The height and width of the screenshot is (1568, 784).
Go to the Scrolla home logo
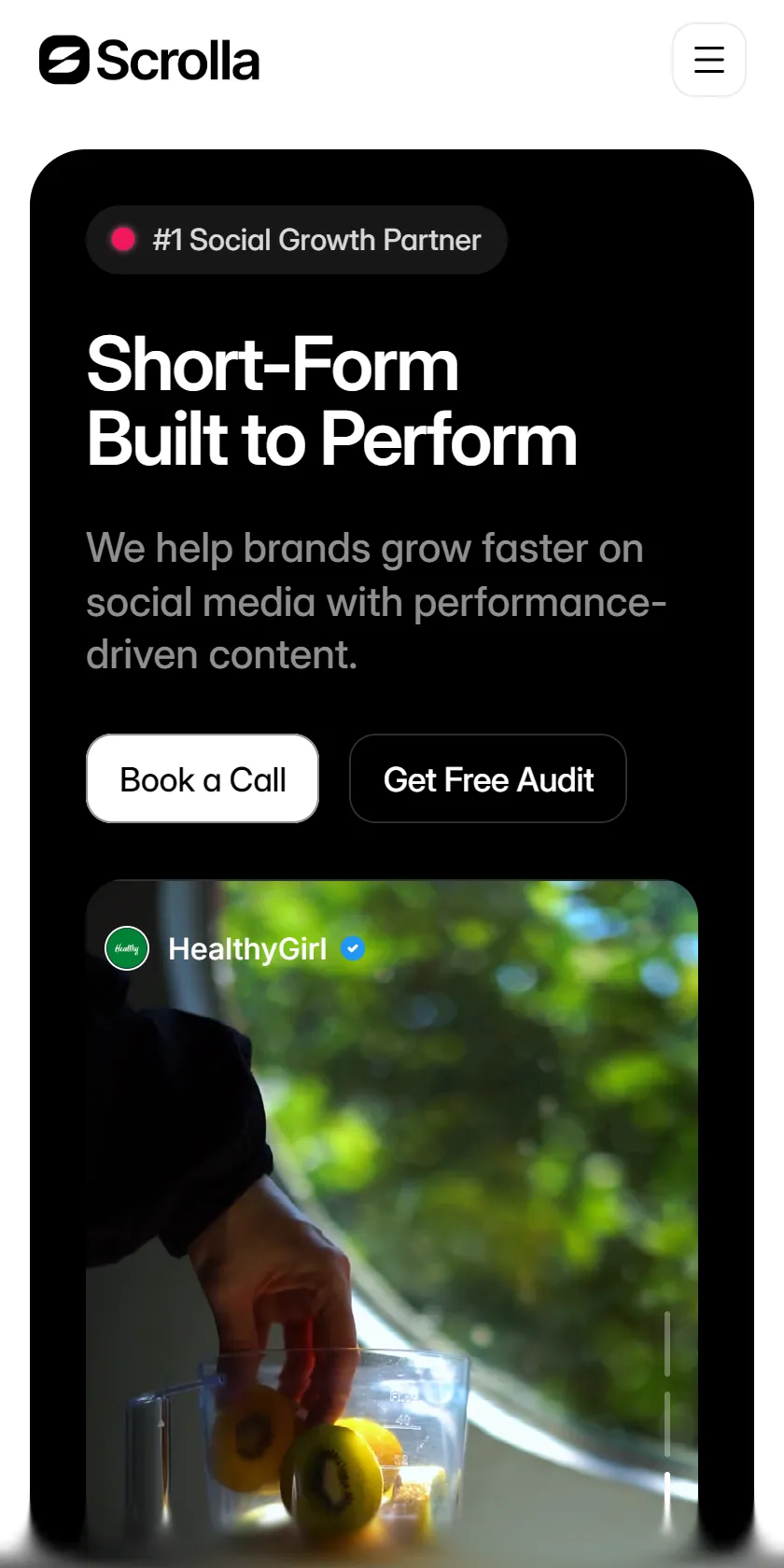tap(149, 60)
